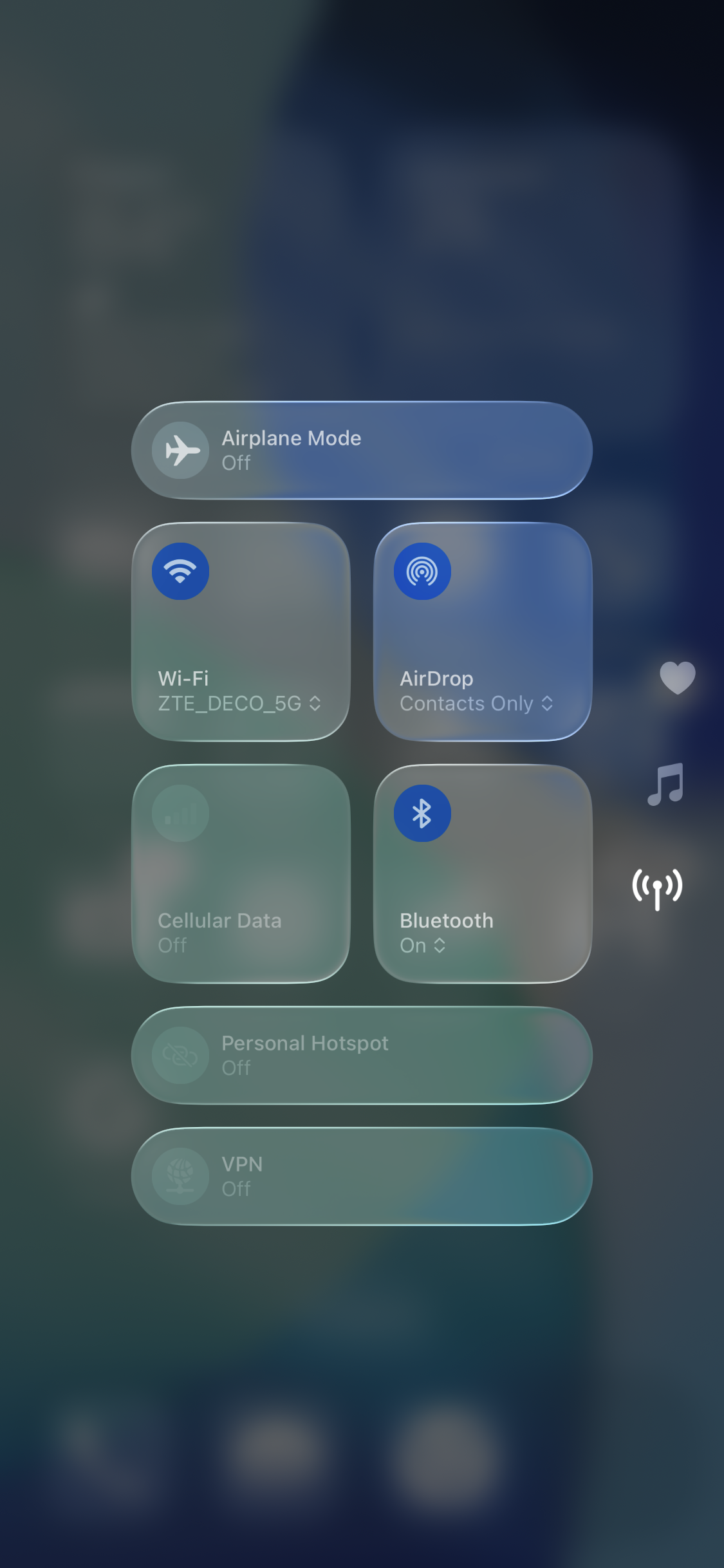Open the Wi-Fi network chooser chevron
This screenshot has height=1568, width=724.
315,704
